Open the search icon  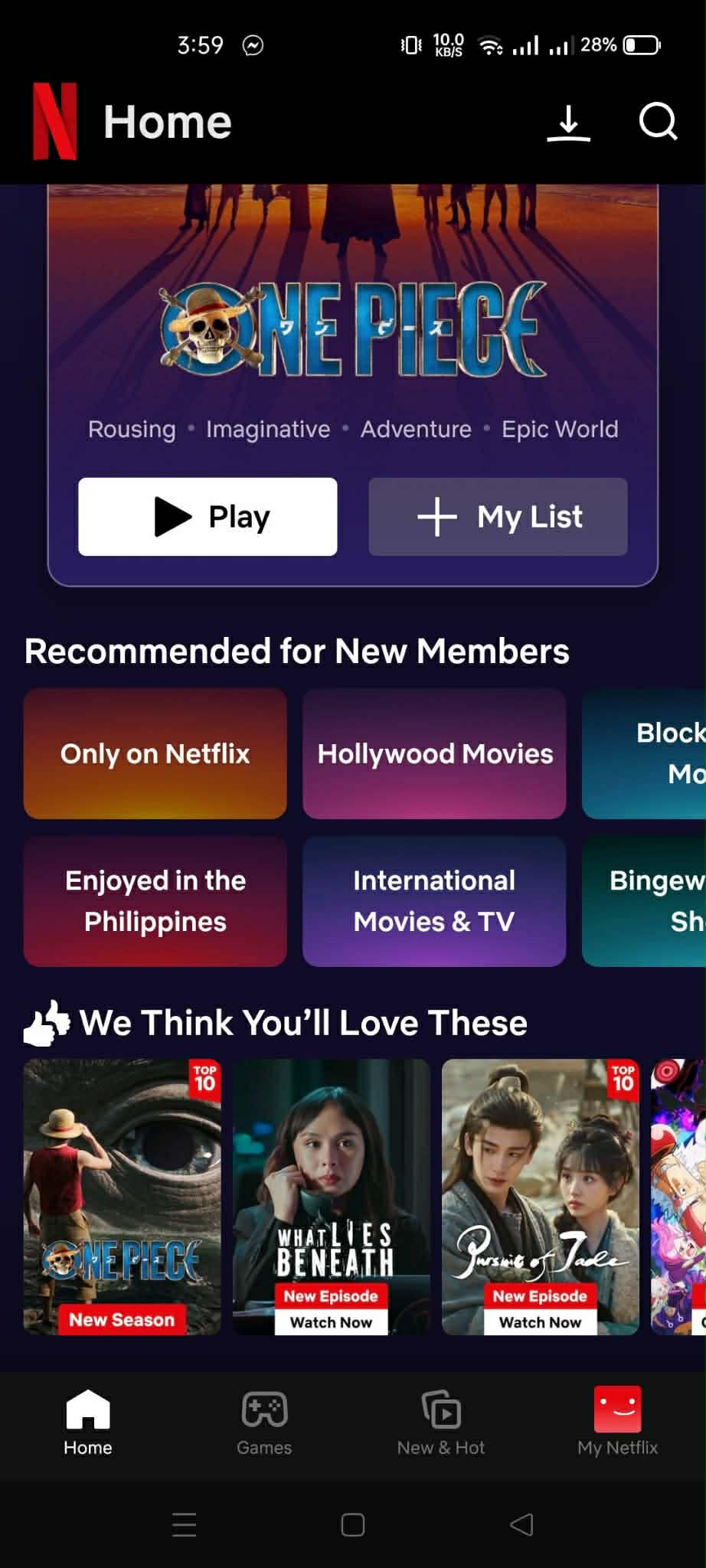point(658,122)
